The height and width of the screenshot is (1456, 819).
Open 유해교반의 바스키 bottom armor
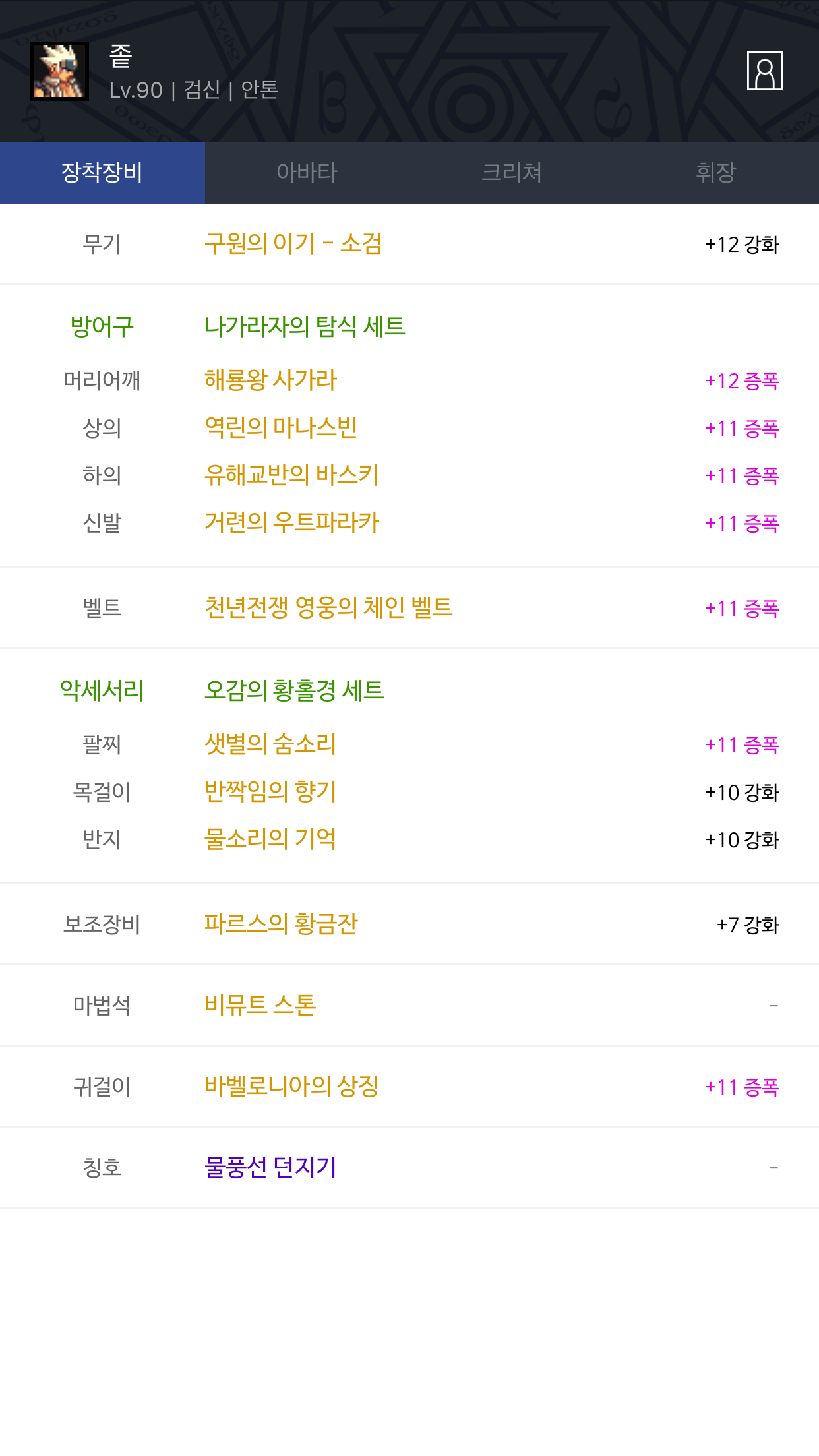291,475
